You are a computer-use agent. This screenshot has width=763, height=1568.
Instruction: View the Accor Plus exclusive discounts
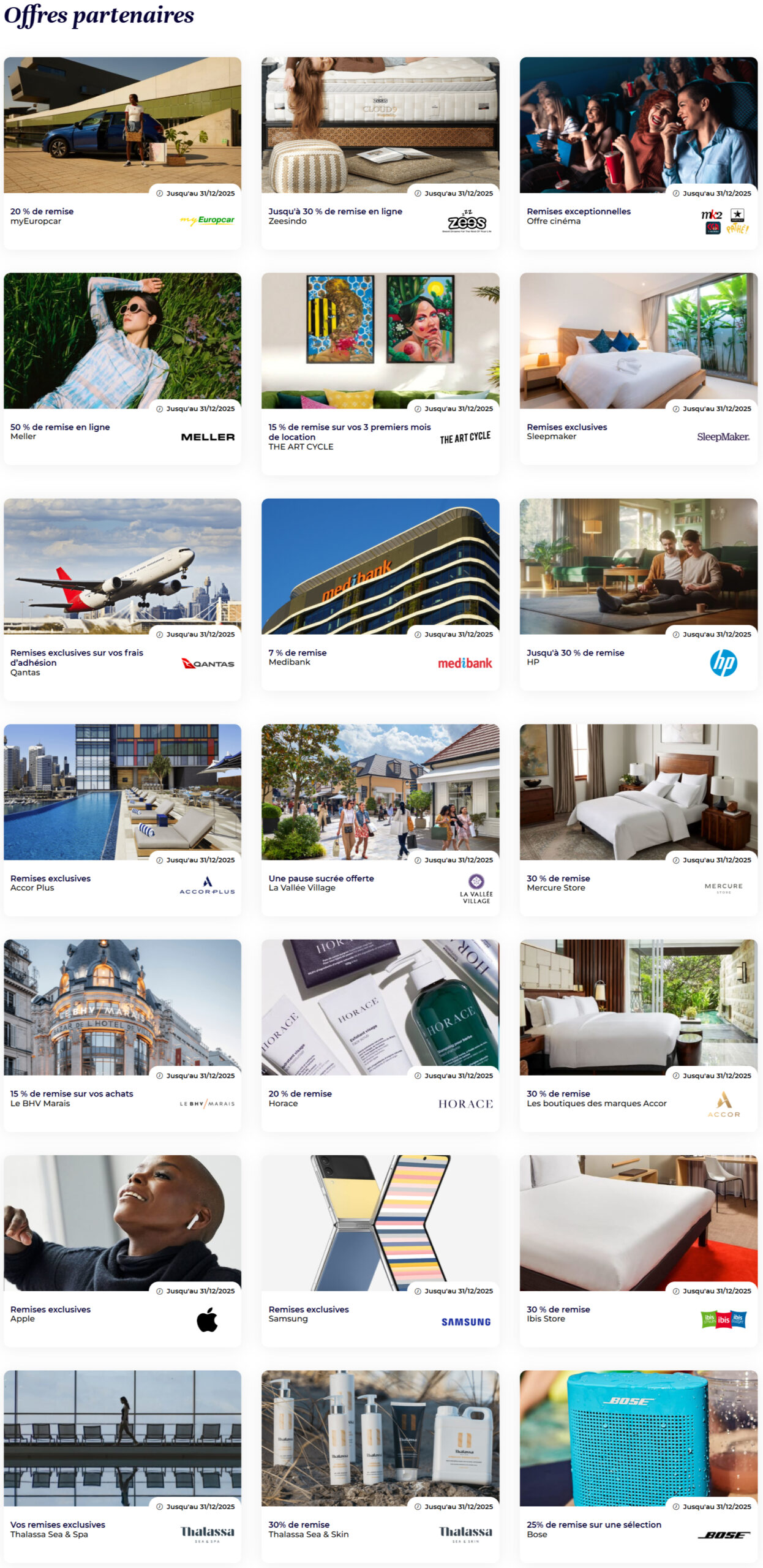click(x=122, y=820)
